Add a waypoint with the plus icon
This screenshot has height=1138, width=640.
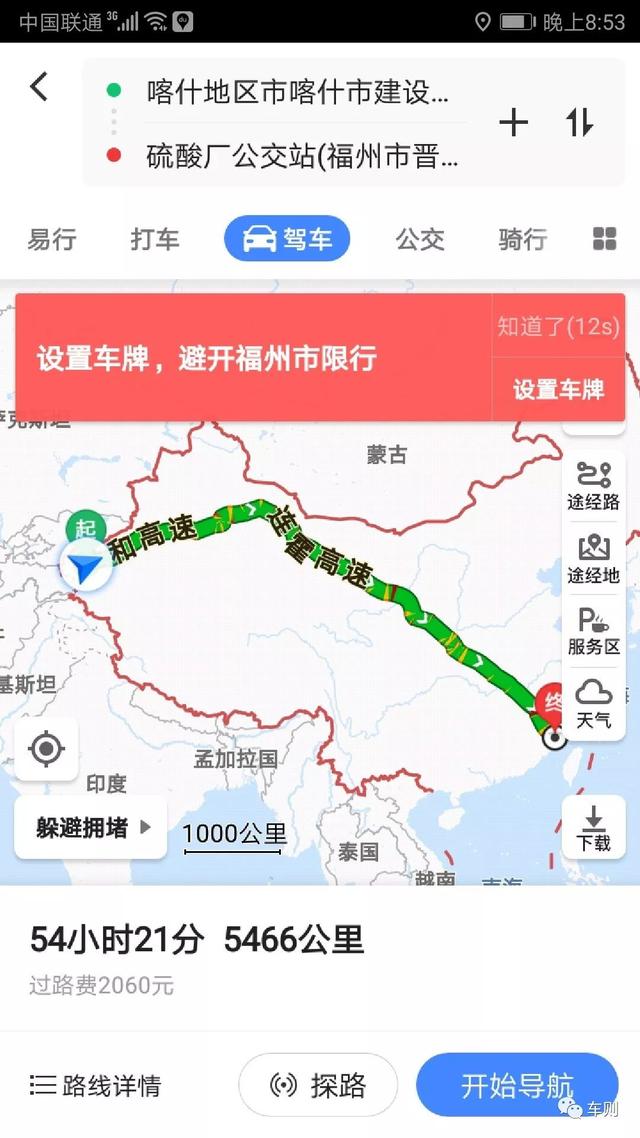tap(513, 123)
